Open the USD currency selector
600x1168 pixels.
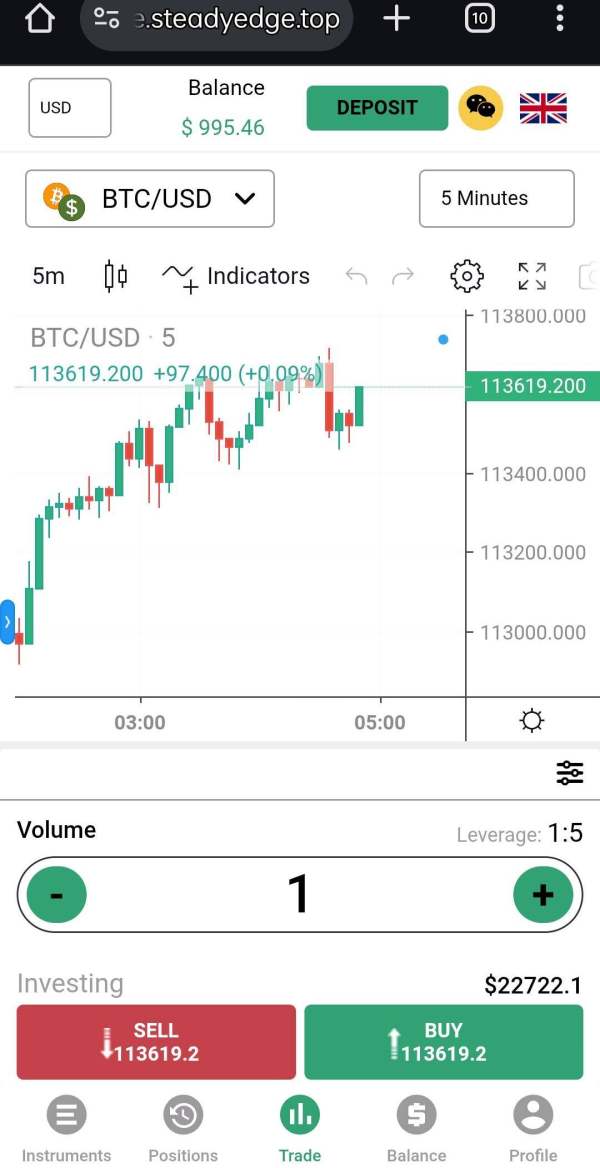[x=70, y=108]
